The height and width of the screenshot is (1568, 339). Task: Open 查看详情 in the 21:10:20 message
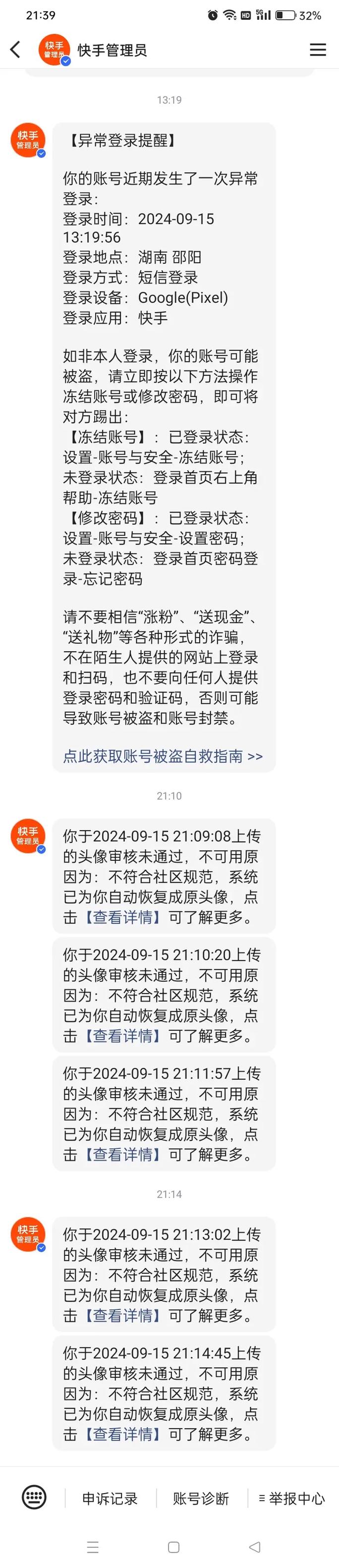pos(122,1035)
